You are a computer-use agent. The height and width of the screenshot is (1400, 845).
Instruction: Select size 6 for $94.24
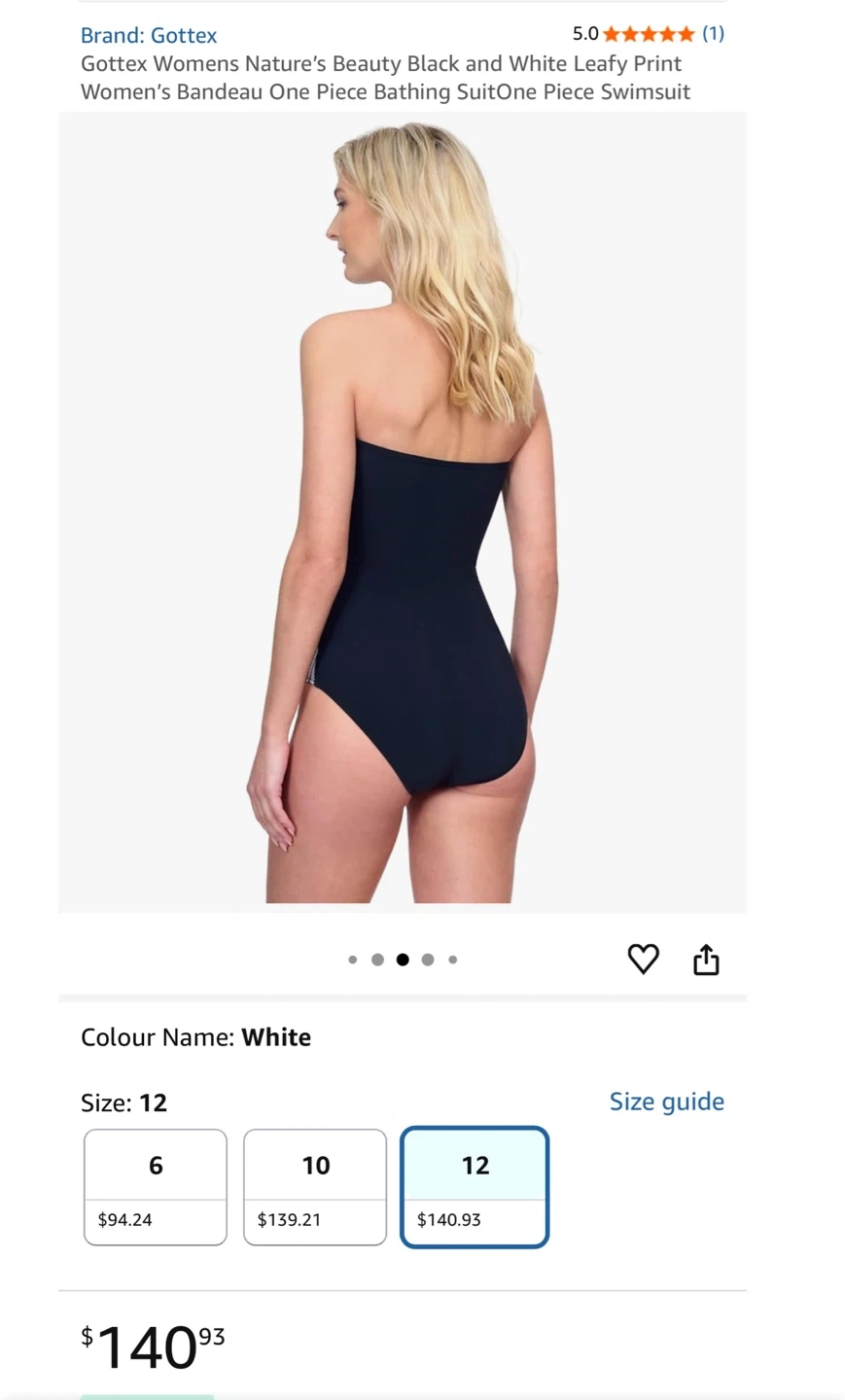[x=156, y=1187]
